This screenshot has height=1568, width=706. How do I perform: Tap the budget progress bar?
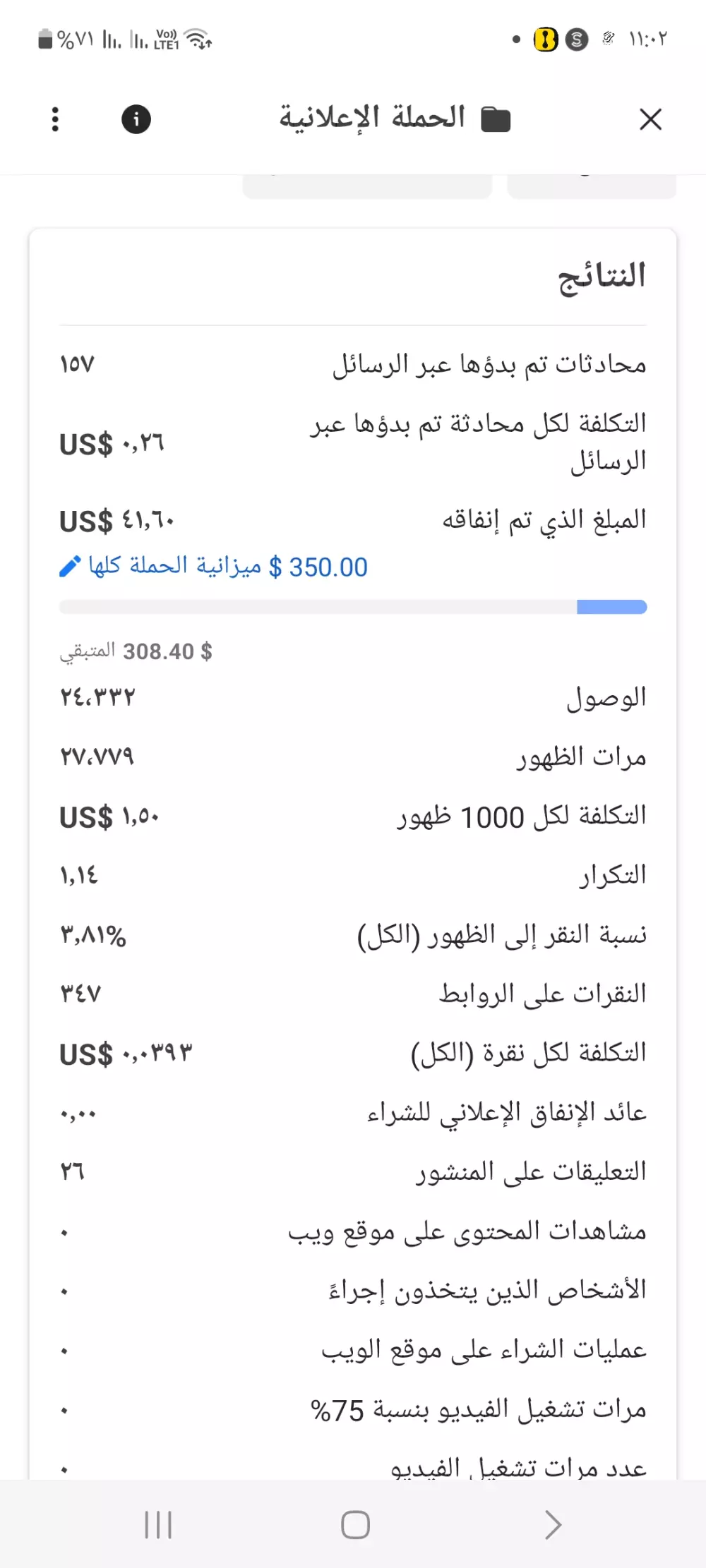(x=353, y=606)
